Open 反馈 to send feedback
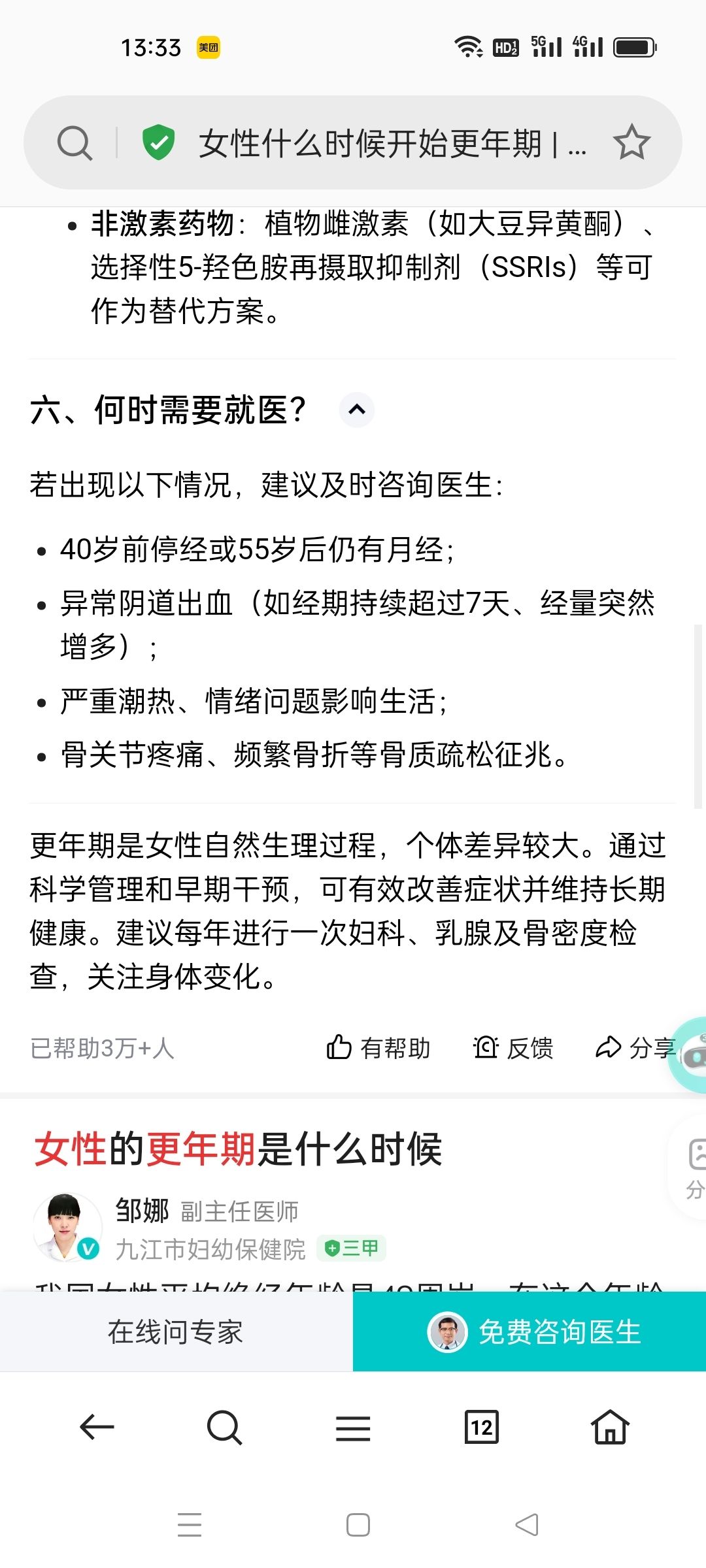The width and height of the screenshot is (706, 1568). (x=513, y=1048)
